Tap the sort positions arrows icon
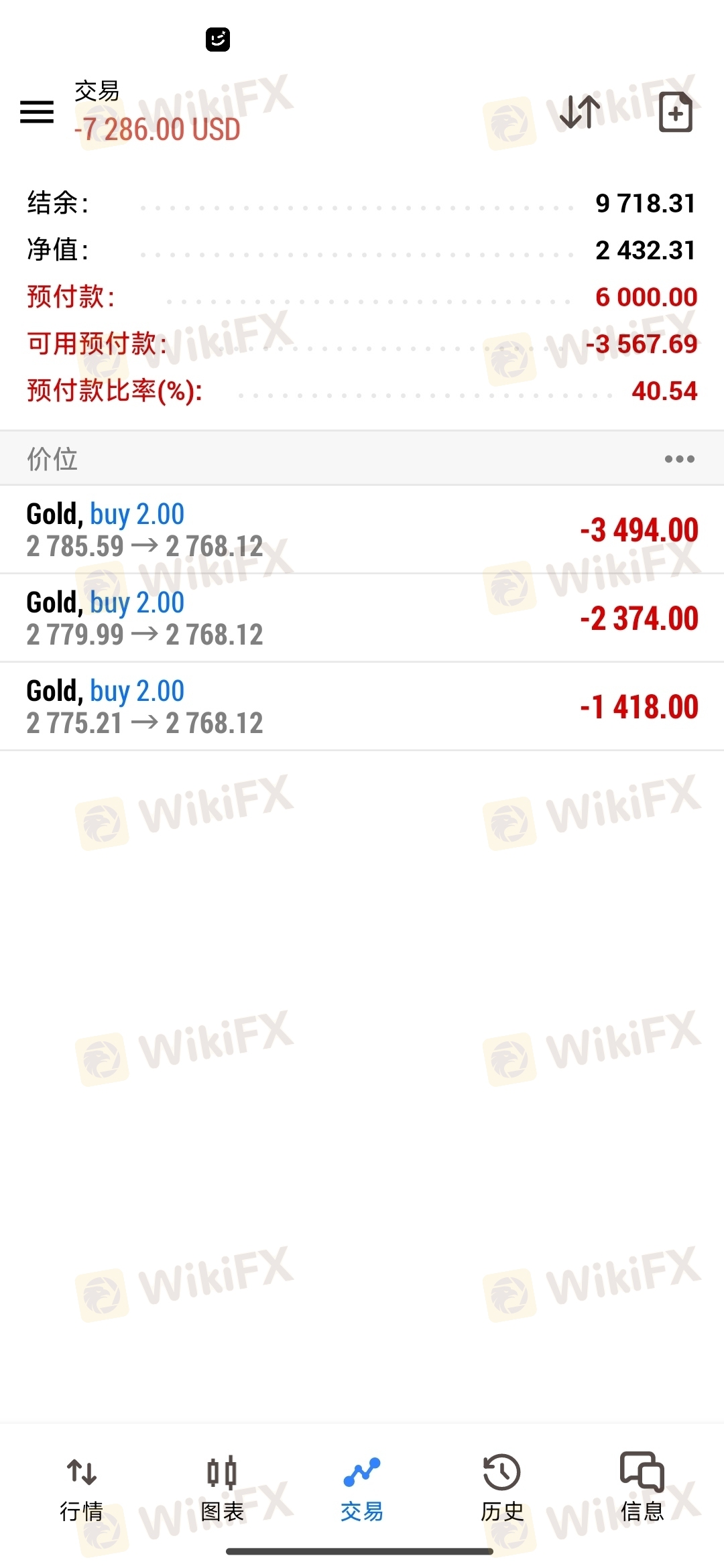This screenshot has width=724, height=1568. 579,112
